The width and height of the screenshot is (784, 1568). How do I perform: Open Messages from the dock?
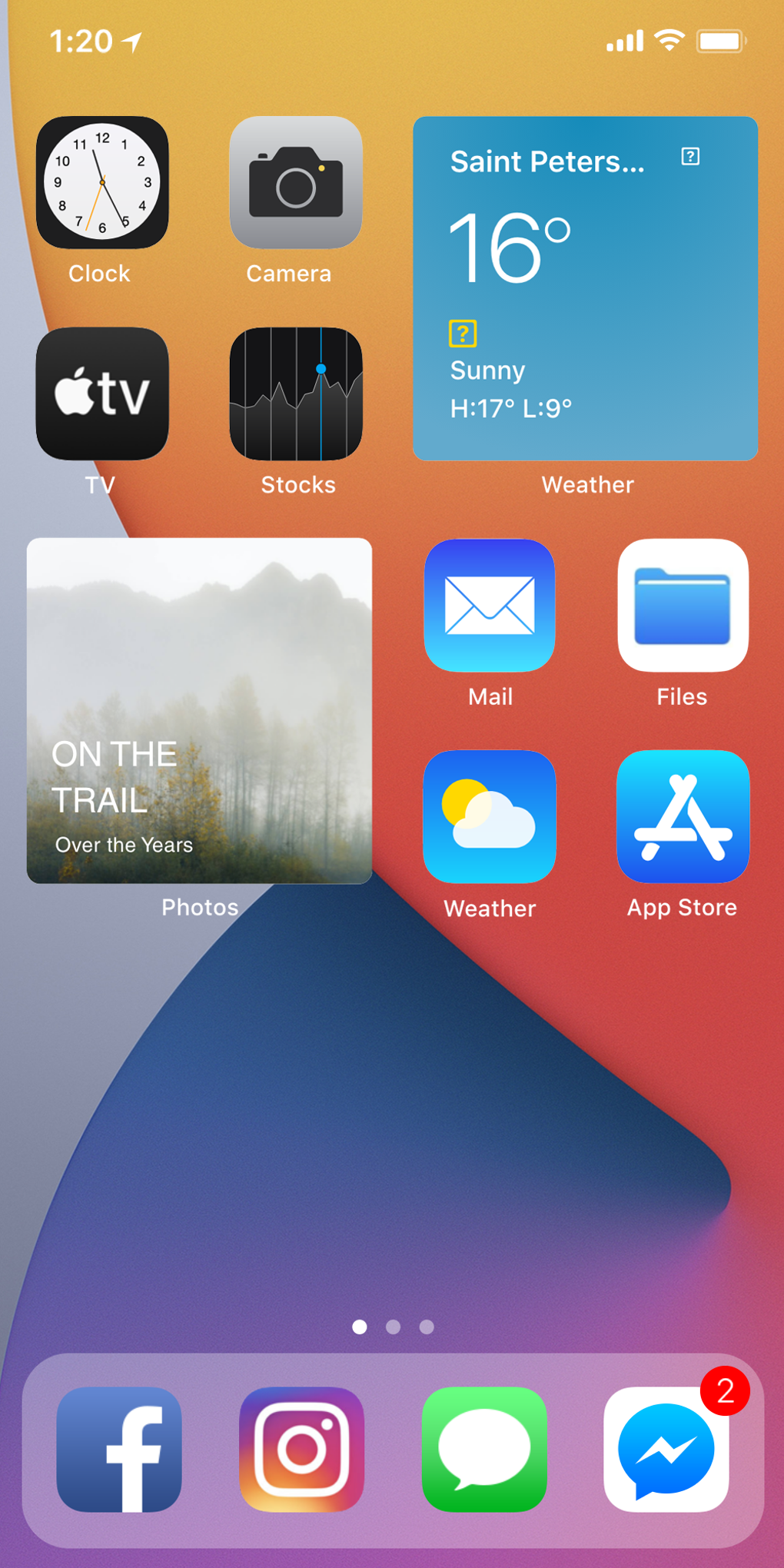coord(484,1449)
